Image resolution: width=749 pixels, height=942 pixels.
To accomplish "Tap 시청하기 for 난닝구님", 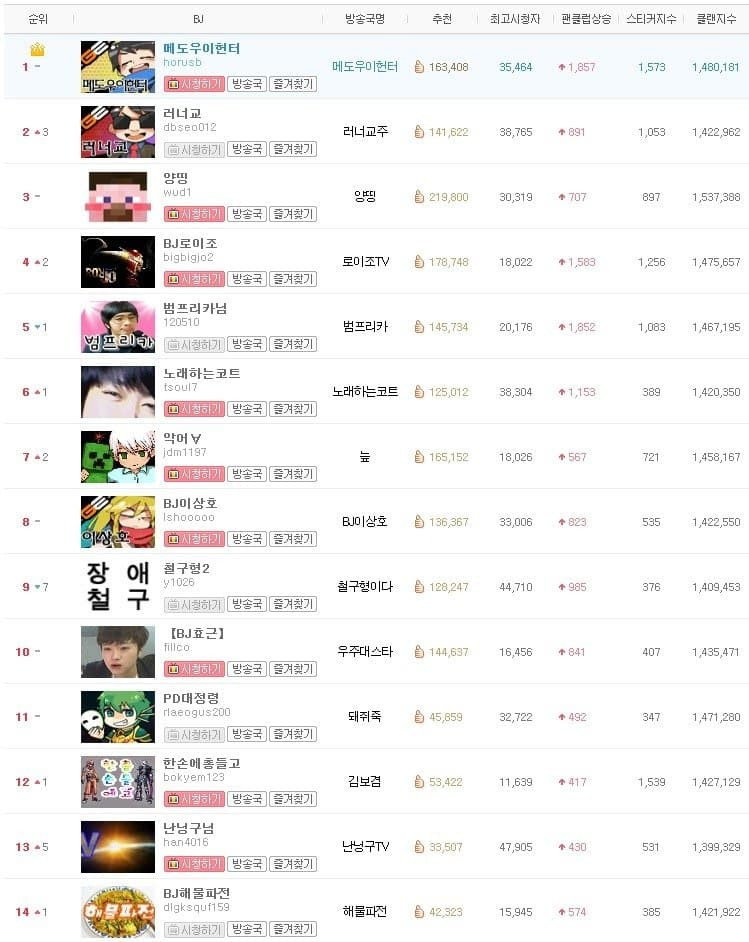I will coord(194,864).
